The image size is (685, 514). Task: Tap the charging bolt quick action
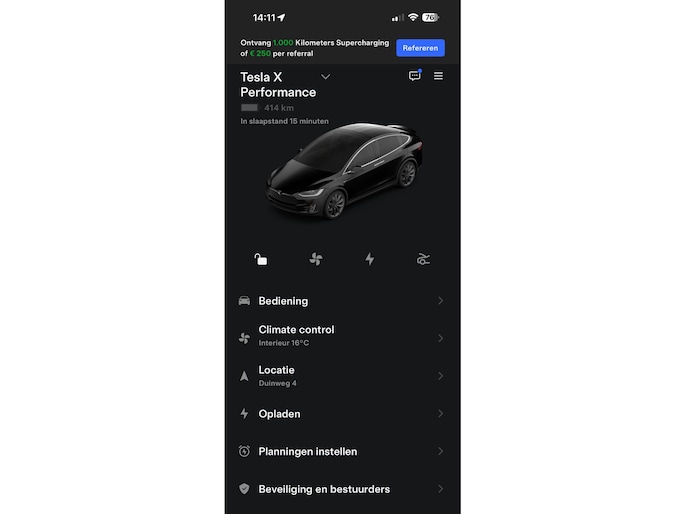click(369, 259)
